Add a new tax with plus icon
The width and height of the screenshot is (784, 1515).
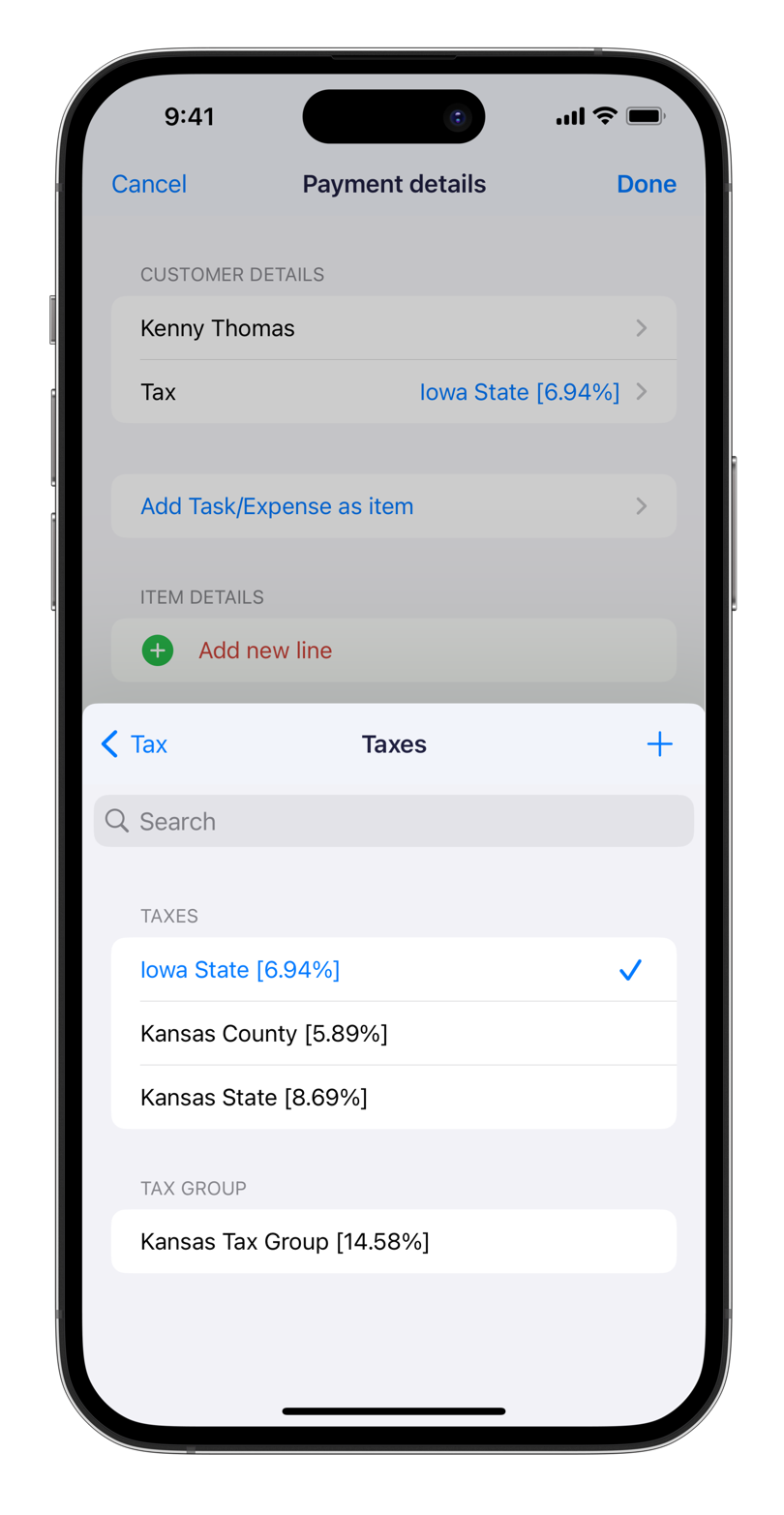659,743
